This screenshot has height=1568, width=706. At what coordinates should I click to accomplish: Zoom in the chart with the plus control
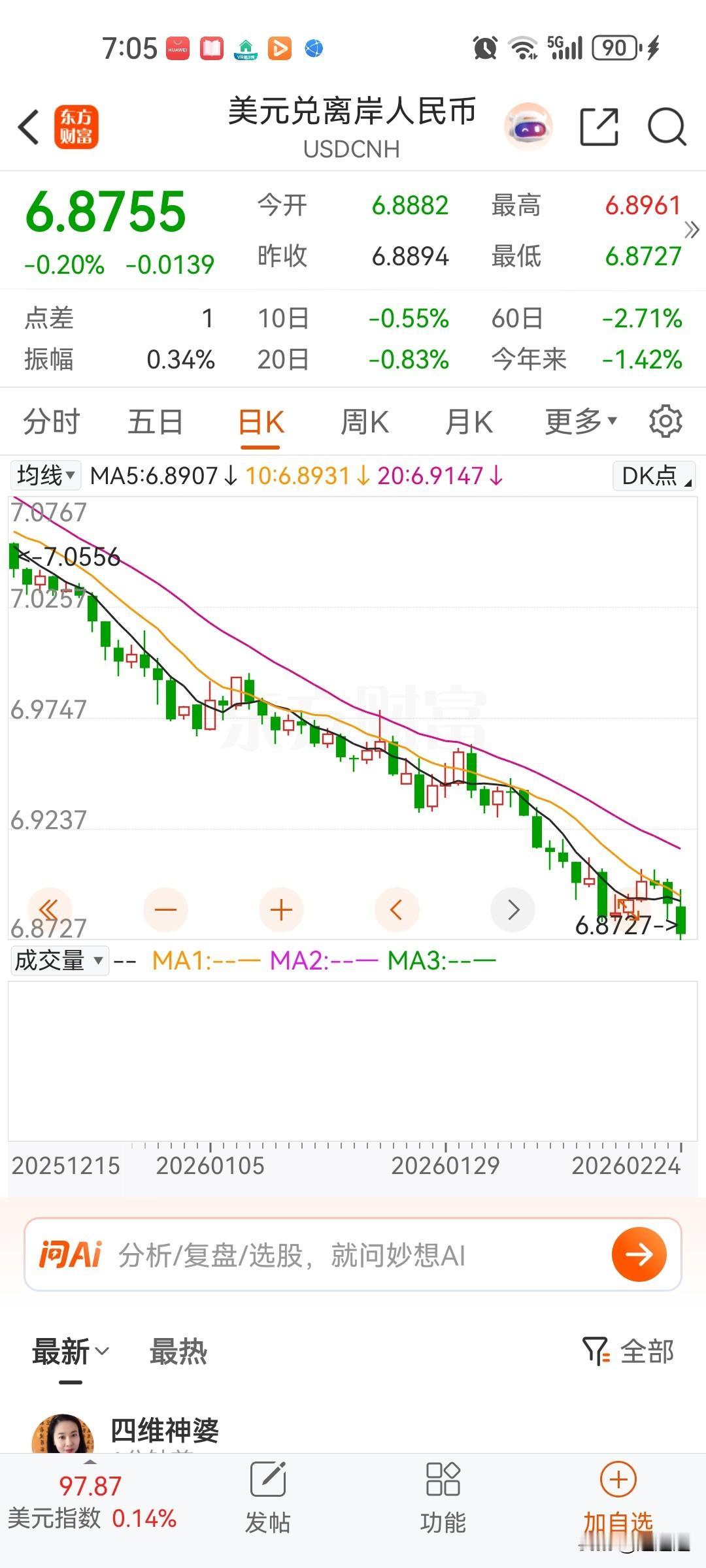coord(281,909)
